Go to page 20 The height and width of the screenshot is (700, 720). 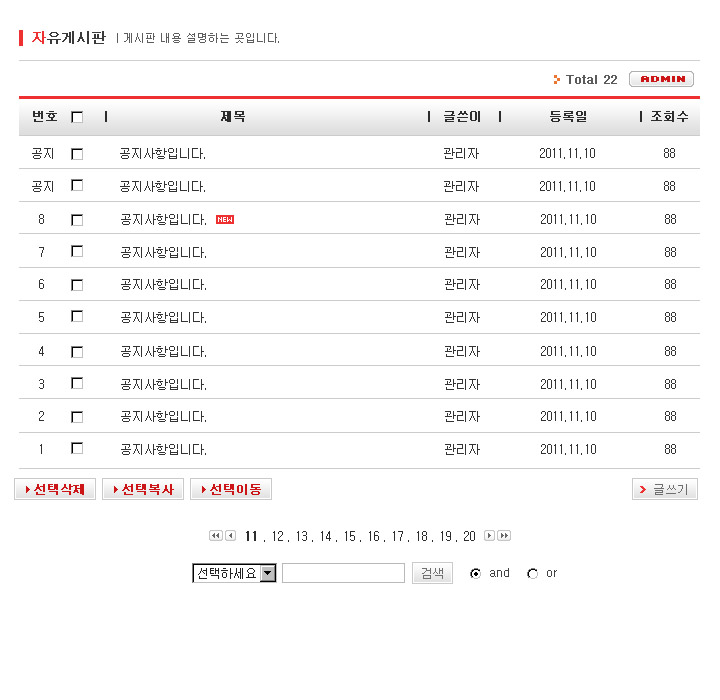tap(469, 537)
